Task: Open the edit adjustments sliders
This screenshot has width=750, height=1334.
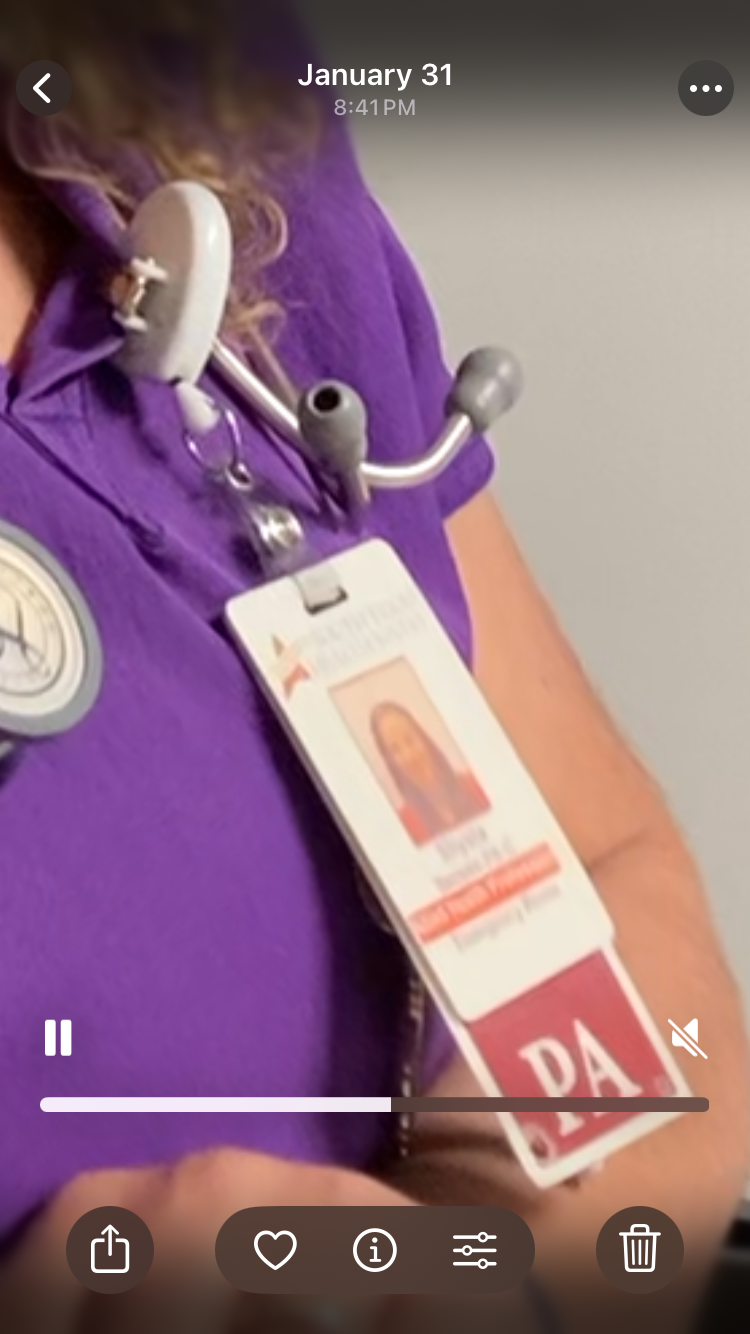Action: [474, 1251]
